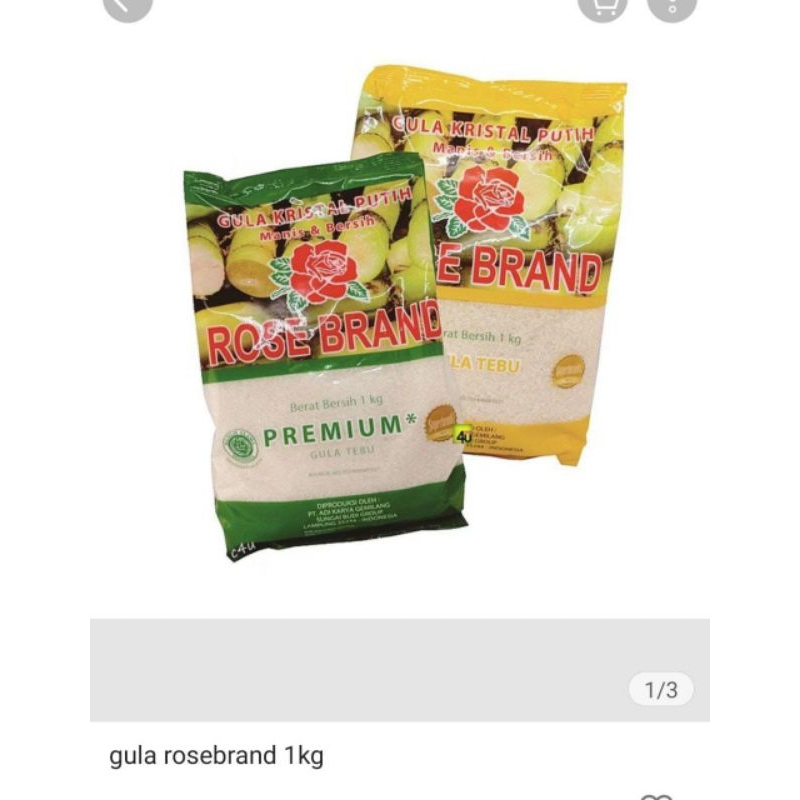
Task: Open the overflow menu
Action: 671,5
